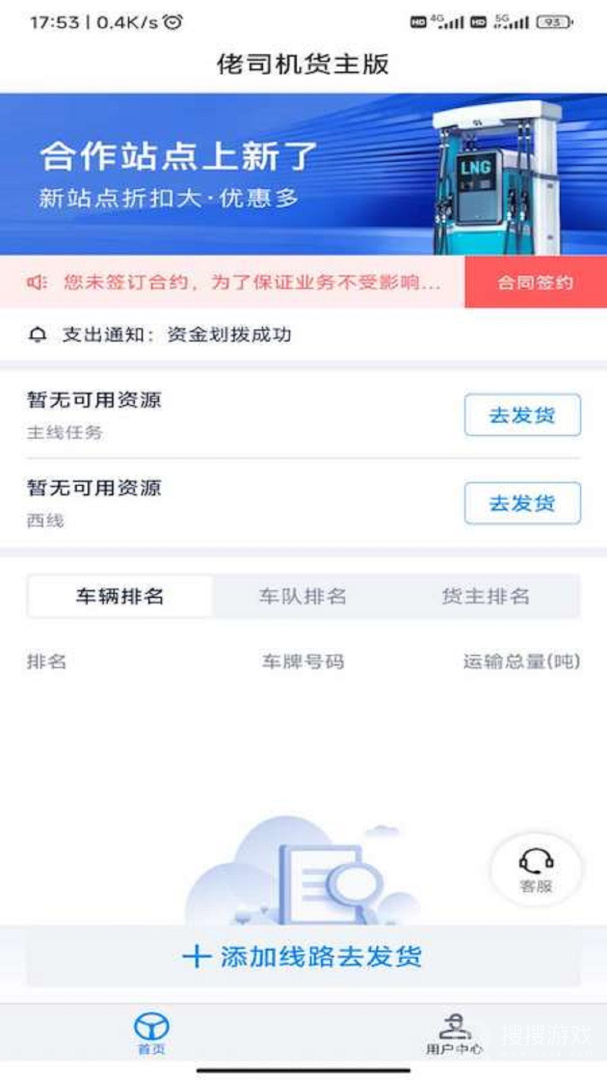Switch to the 车辆排名 tab
607x1080 pixels.
coord(120,597)
